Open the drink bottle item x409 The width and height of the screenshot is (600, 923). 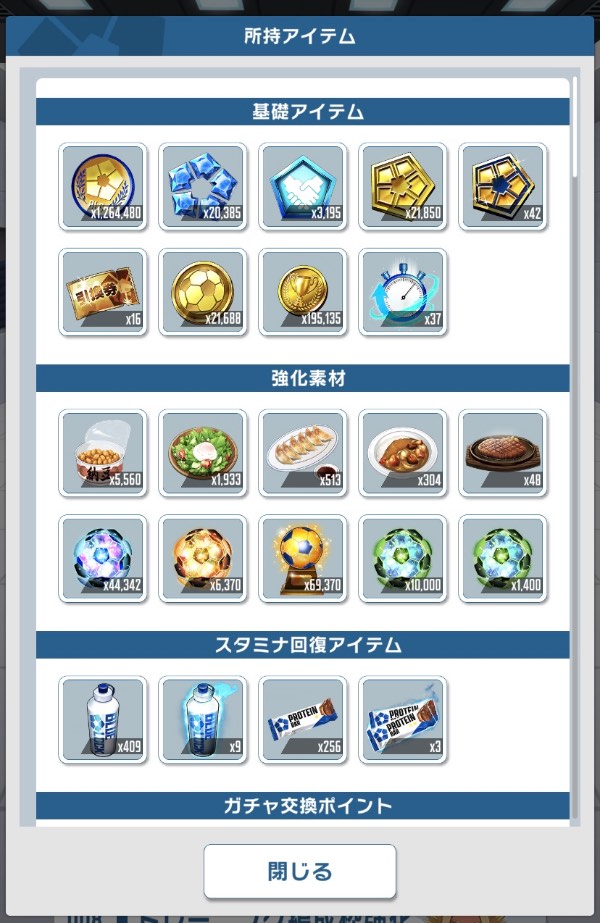point(103,720)
